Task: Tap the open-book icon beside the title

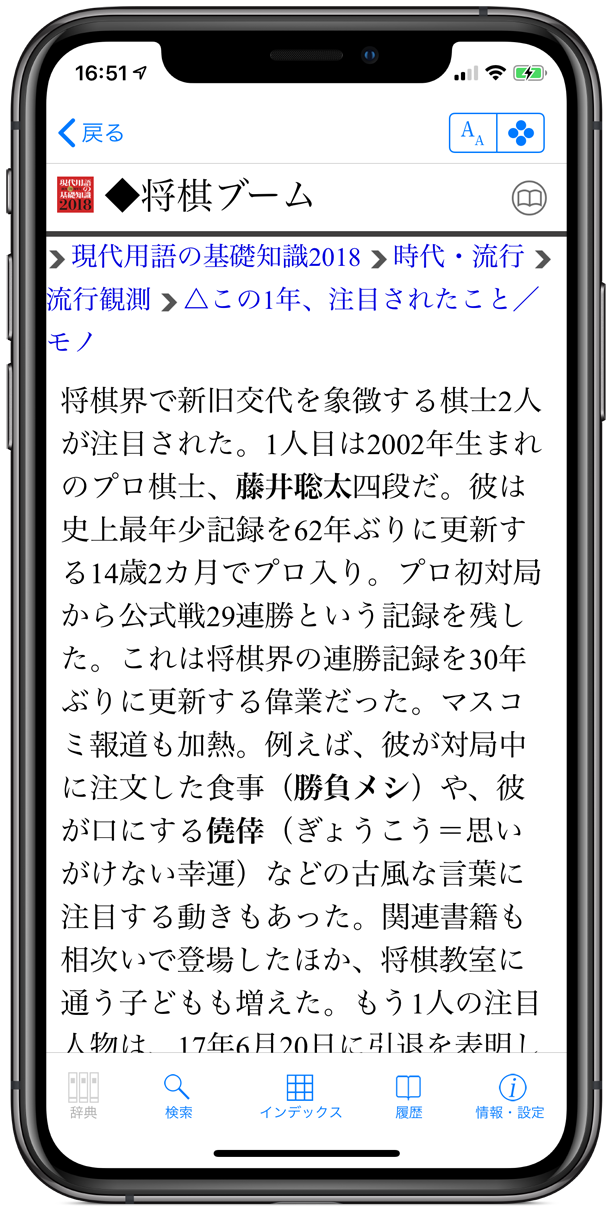Action: (x=529, y=199)
